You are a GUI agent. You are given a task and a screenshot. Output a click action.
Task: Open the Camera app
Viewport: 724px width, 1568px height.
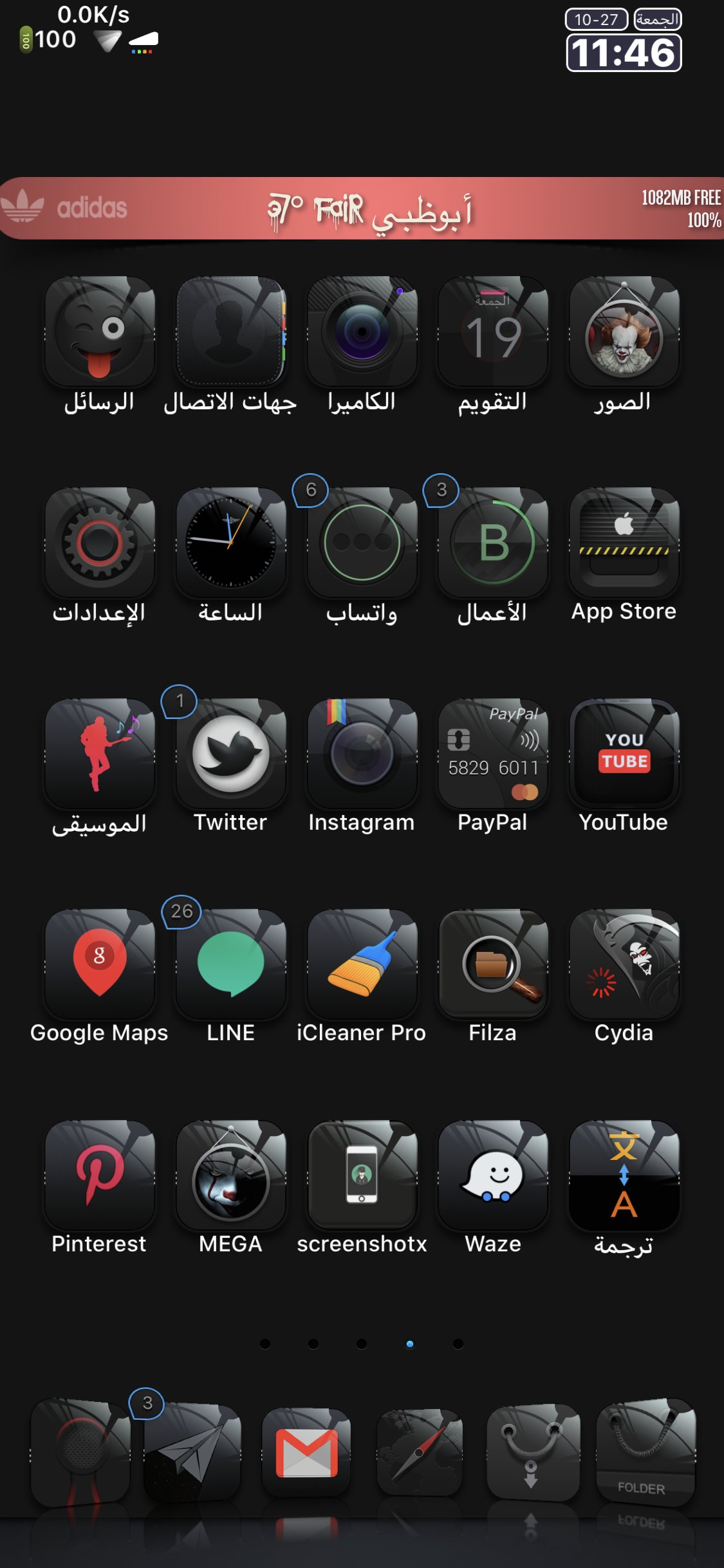[362, 331]
